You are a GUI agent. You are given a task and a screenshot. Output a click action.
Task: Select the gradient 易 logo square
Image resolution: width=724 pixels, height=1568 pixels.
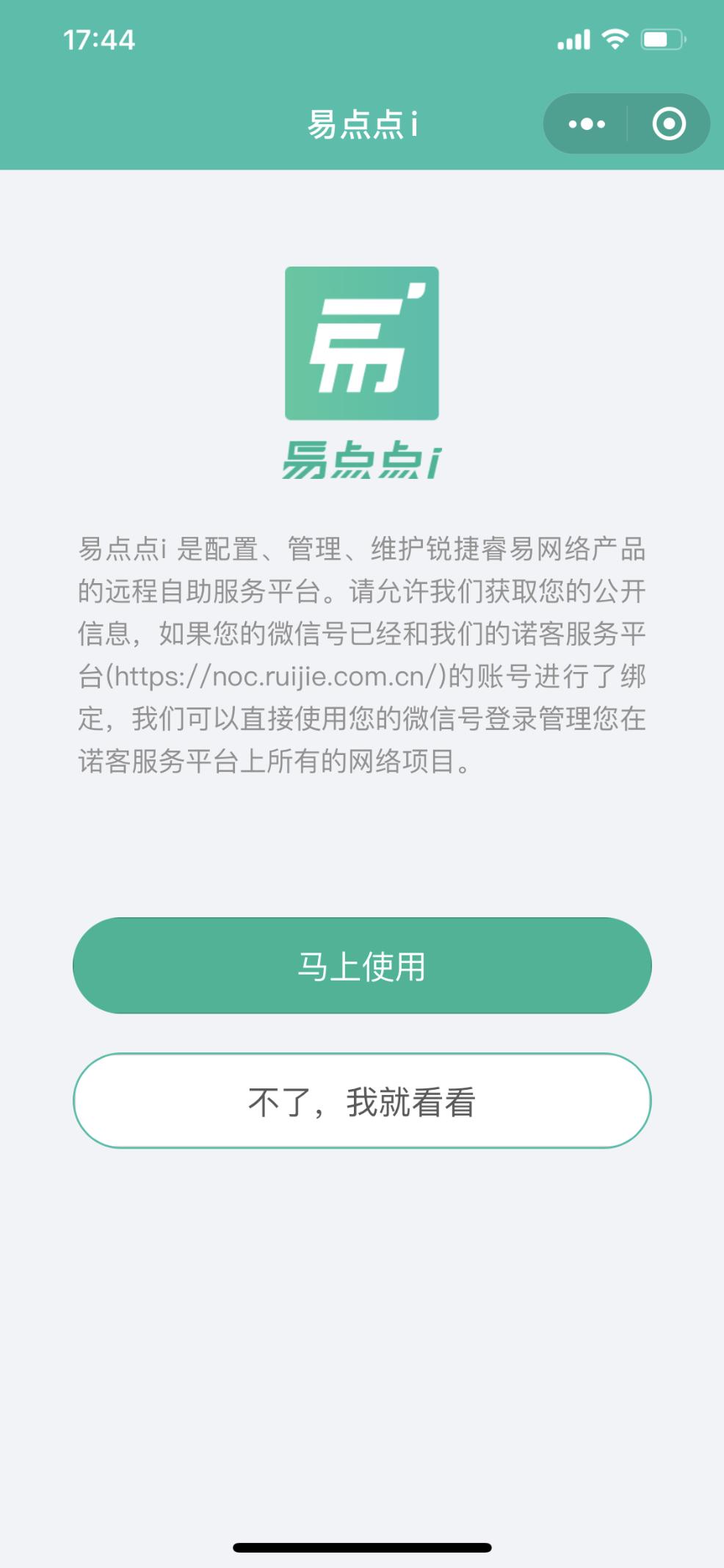tap(361, 342)
